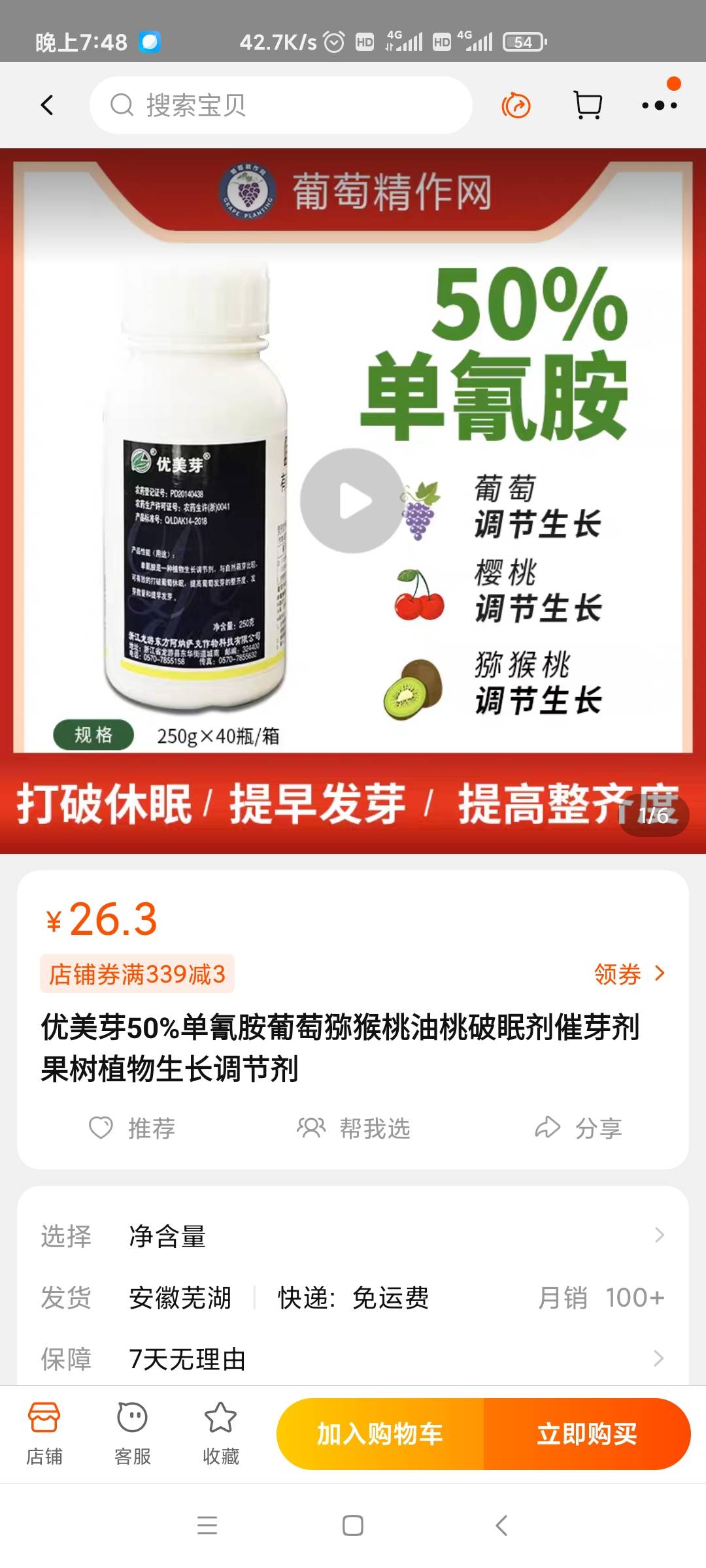Open the recent apps system button
Screen dimensions: 706x1568
point(207,1526)
